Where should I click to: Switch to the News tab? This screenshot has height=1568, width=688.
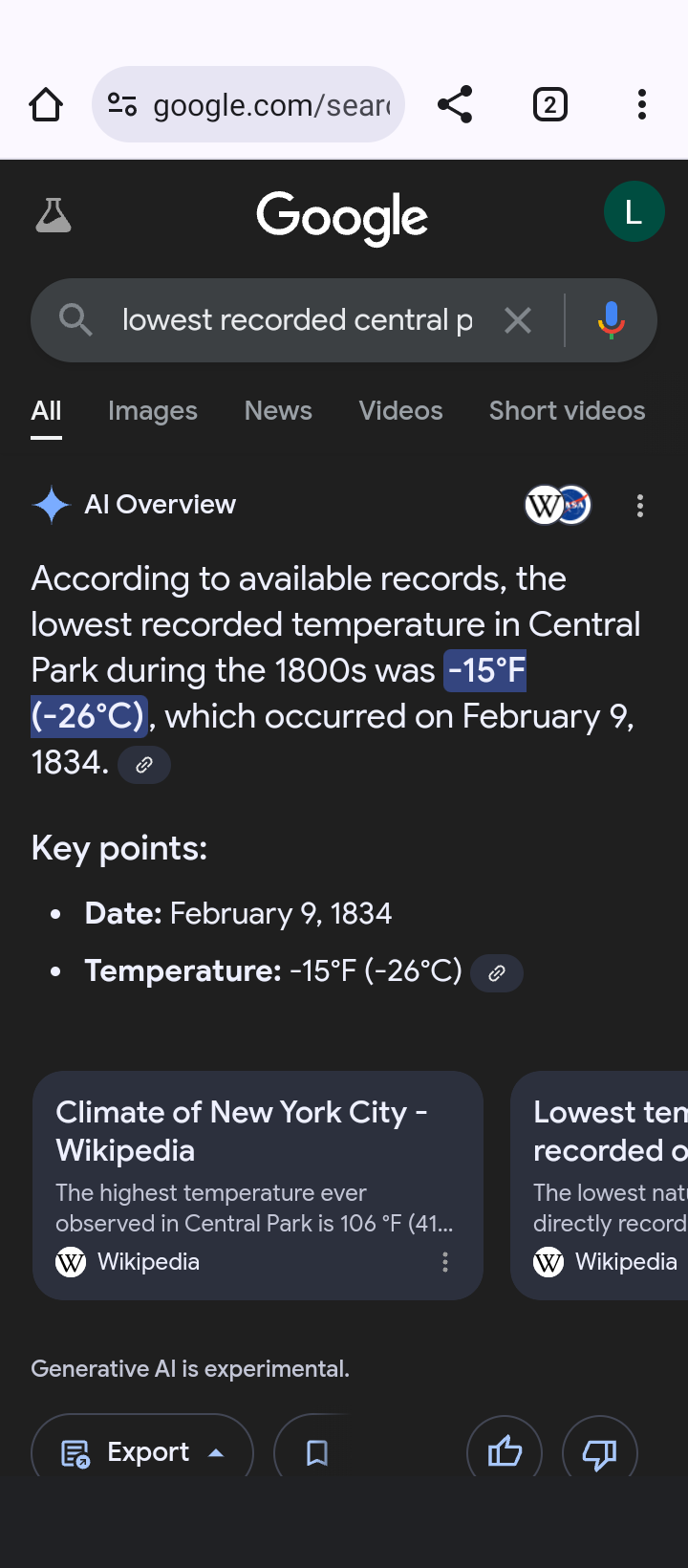click(278, 411)
